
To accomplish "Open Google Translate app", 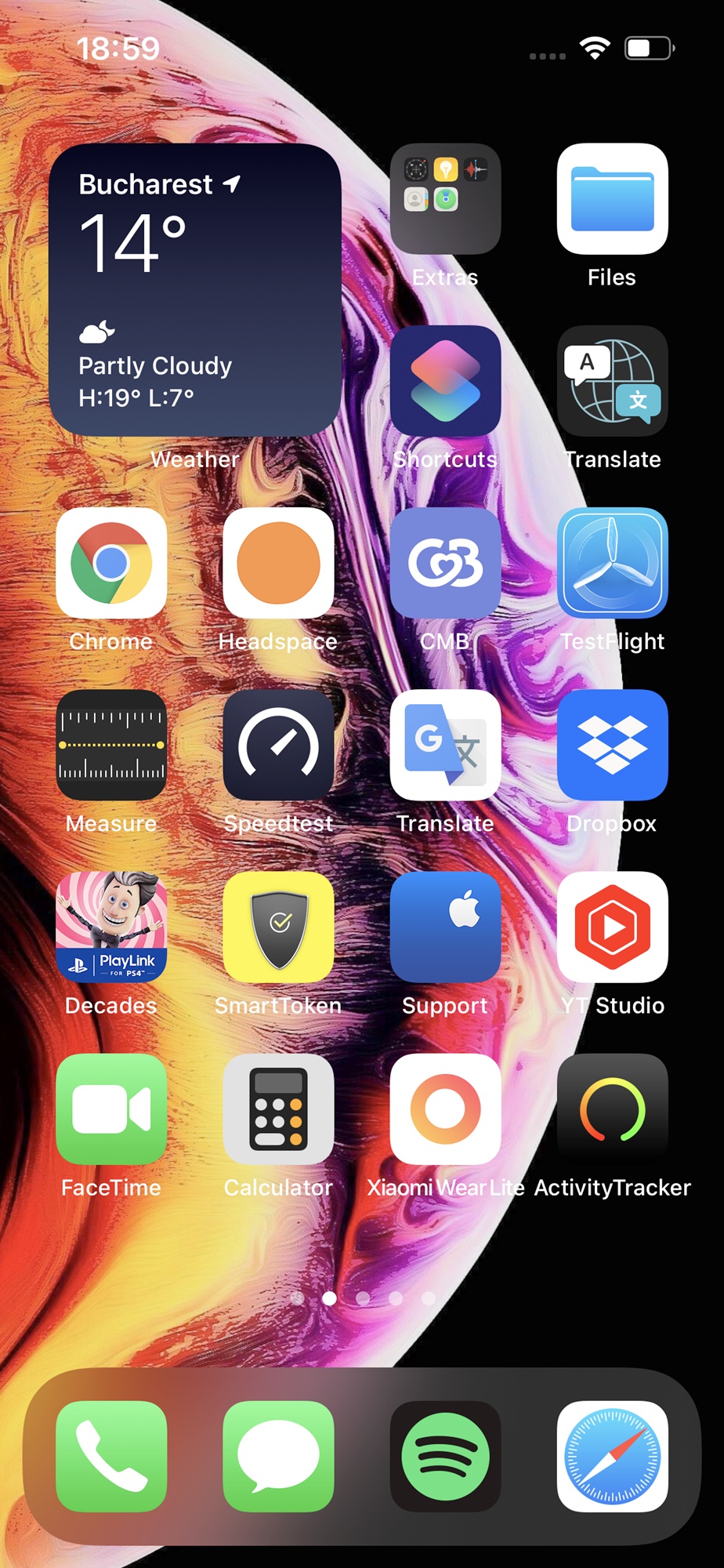I will 445,745.
